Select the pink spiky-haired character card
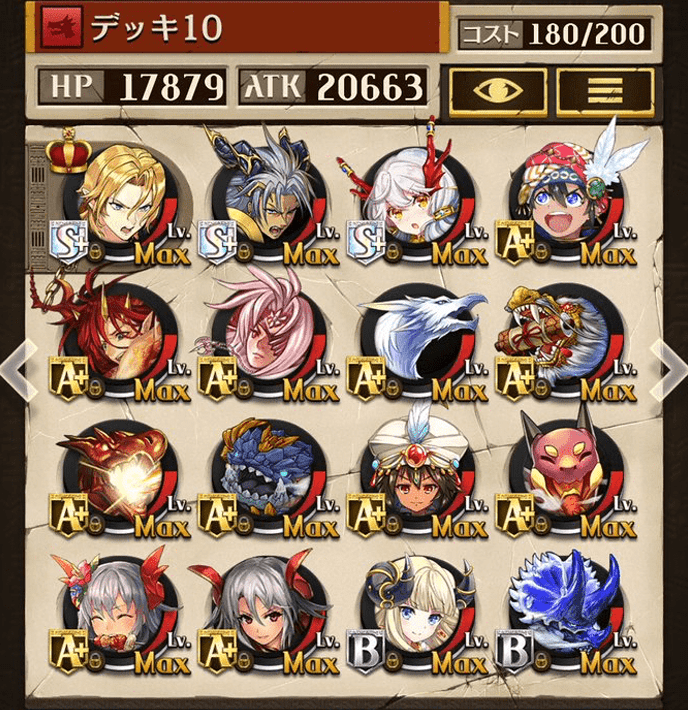 (267, 335)
